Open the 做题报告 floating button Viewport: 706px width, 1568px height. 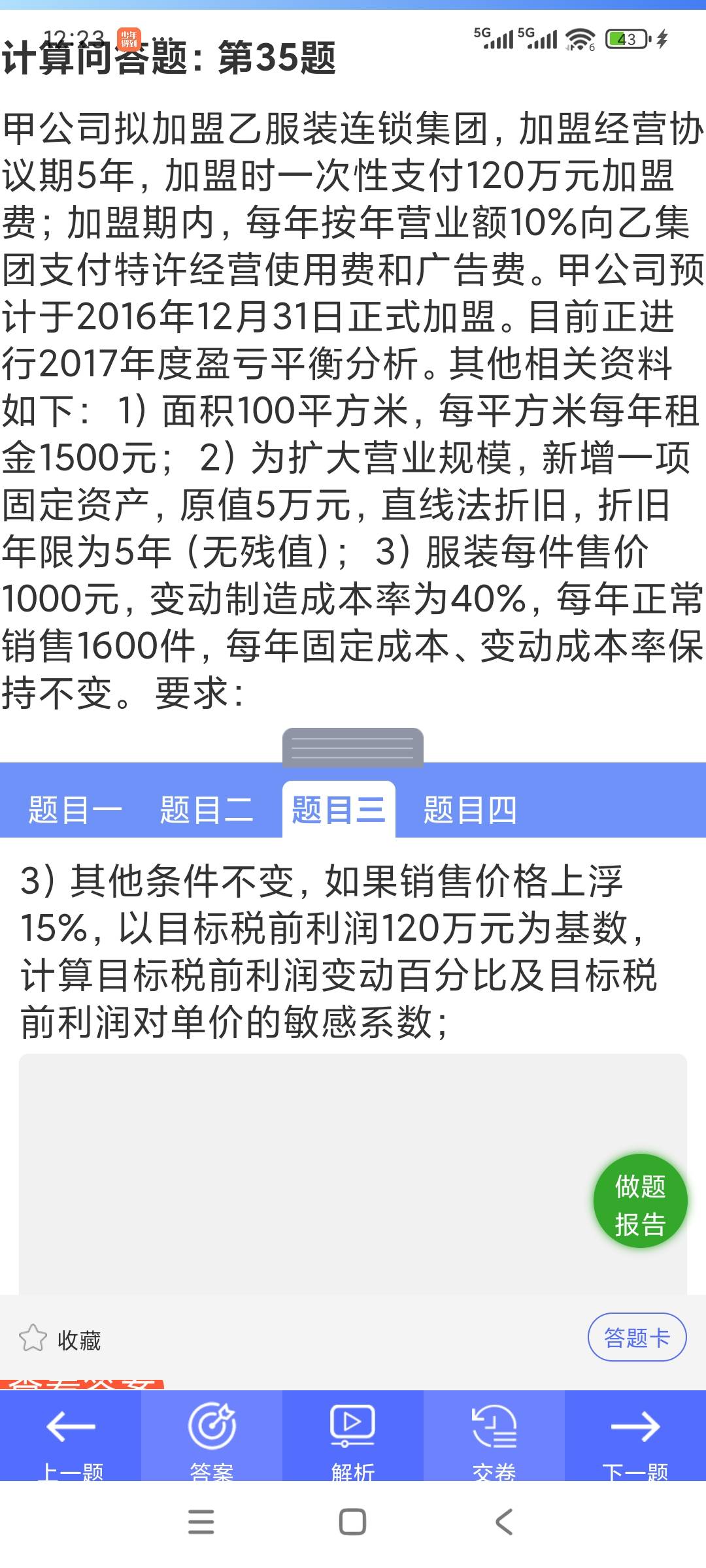click(640, 1201)
